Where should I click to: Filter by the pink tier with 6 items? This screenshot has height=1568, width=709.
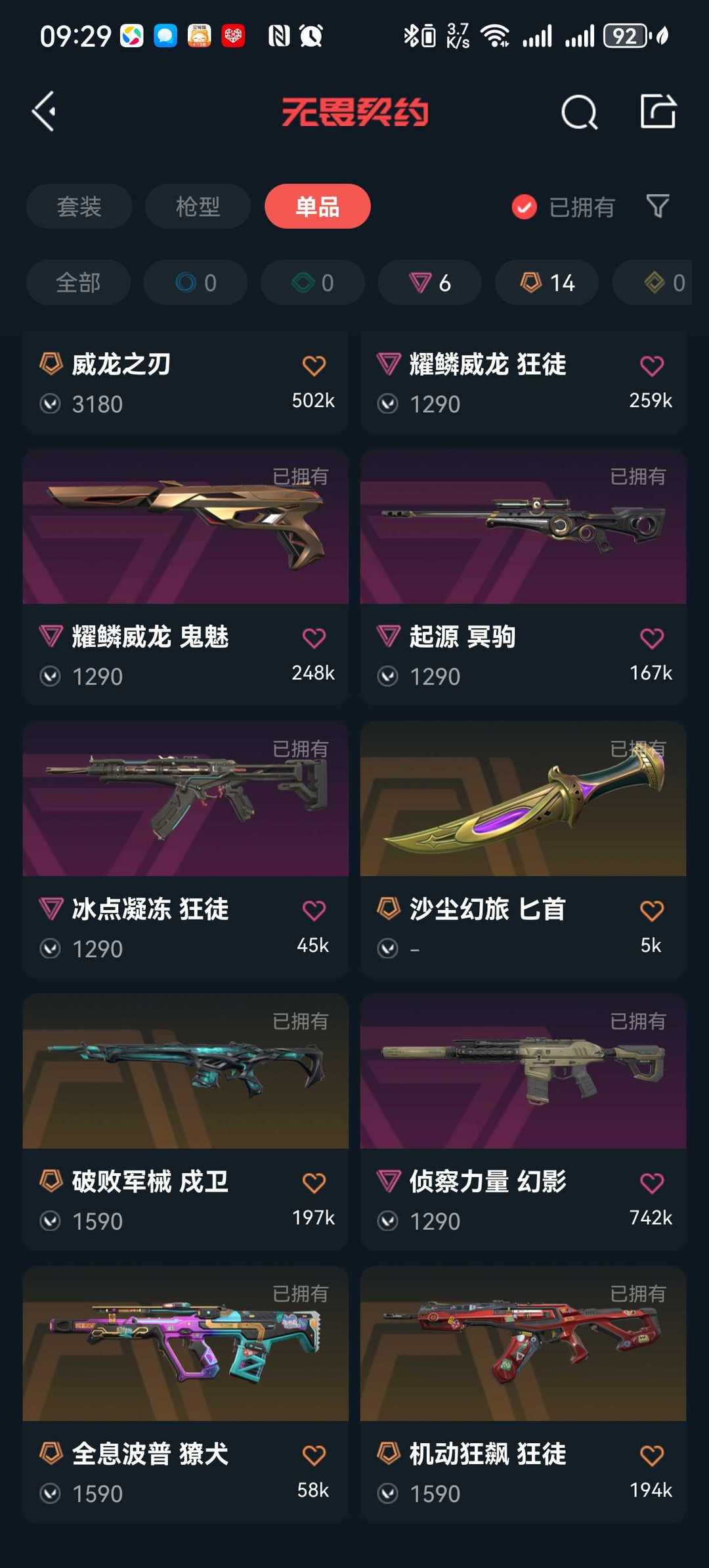click(430, 282)
